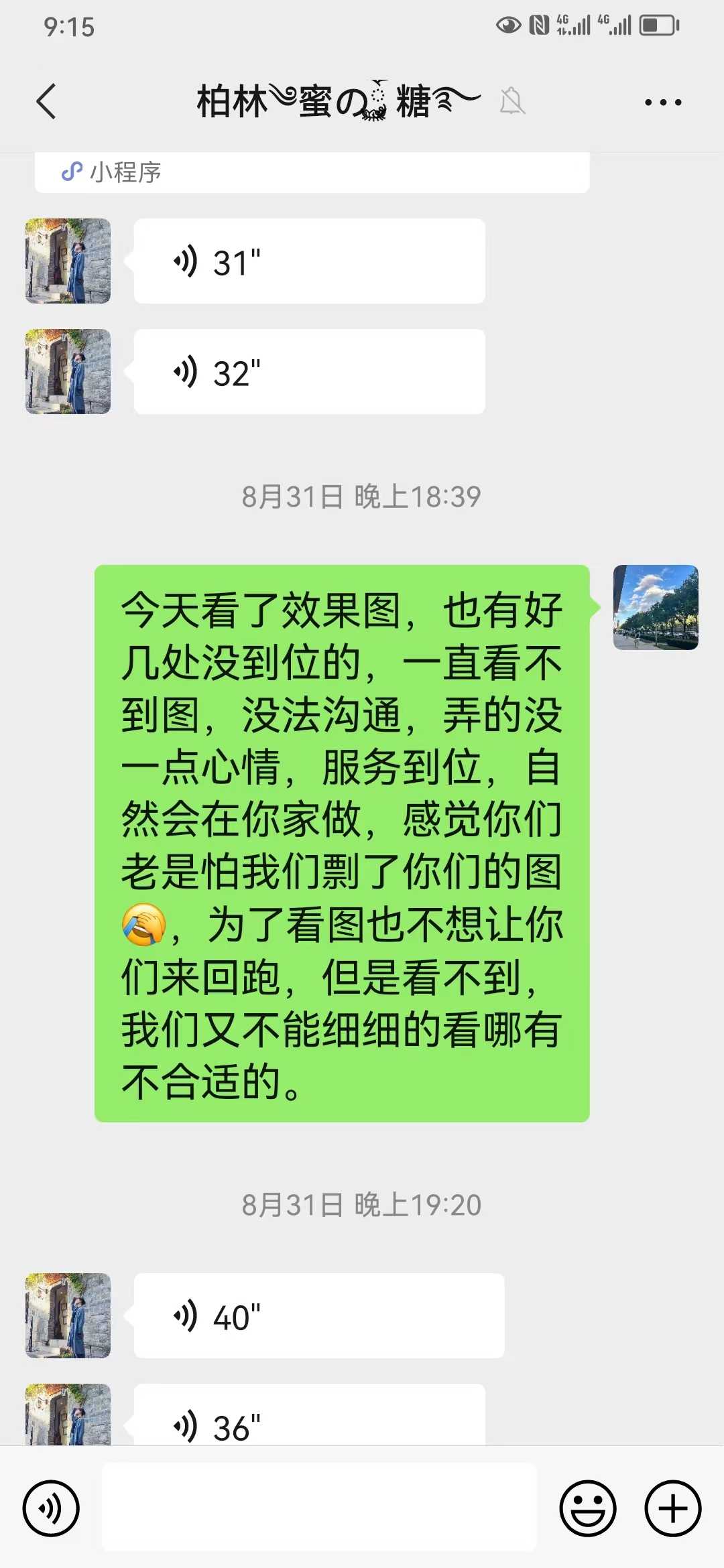Play the 31-second voice message
Viewport: 724px width, 1568px height.
point(309,261)
